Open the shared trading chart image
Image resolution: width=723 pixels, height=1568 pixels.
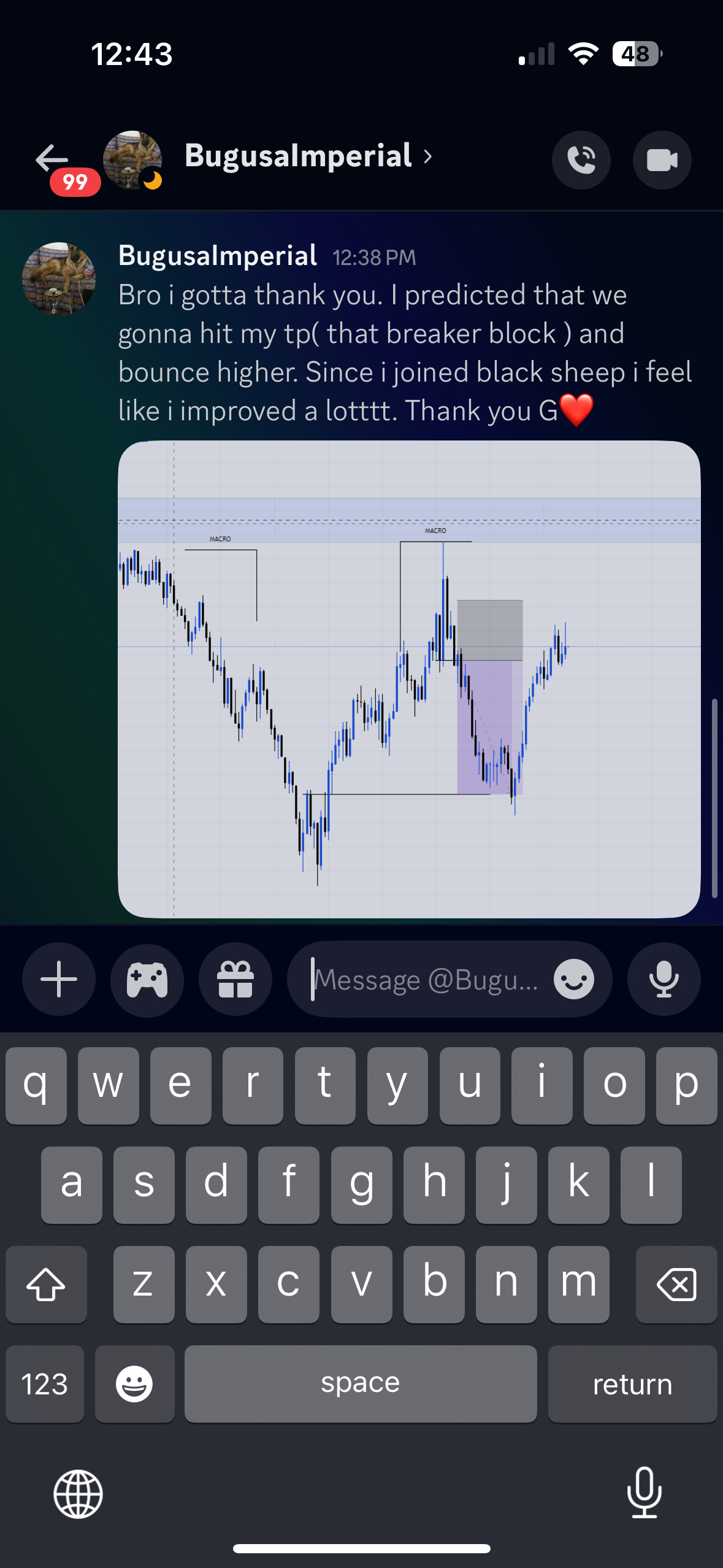[x=409, y=679]
